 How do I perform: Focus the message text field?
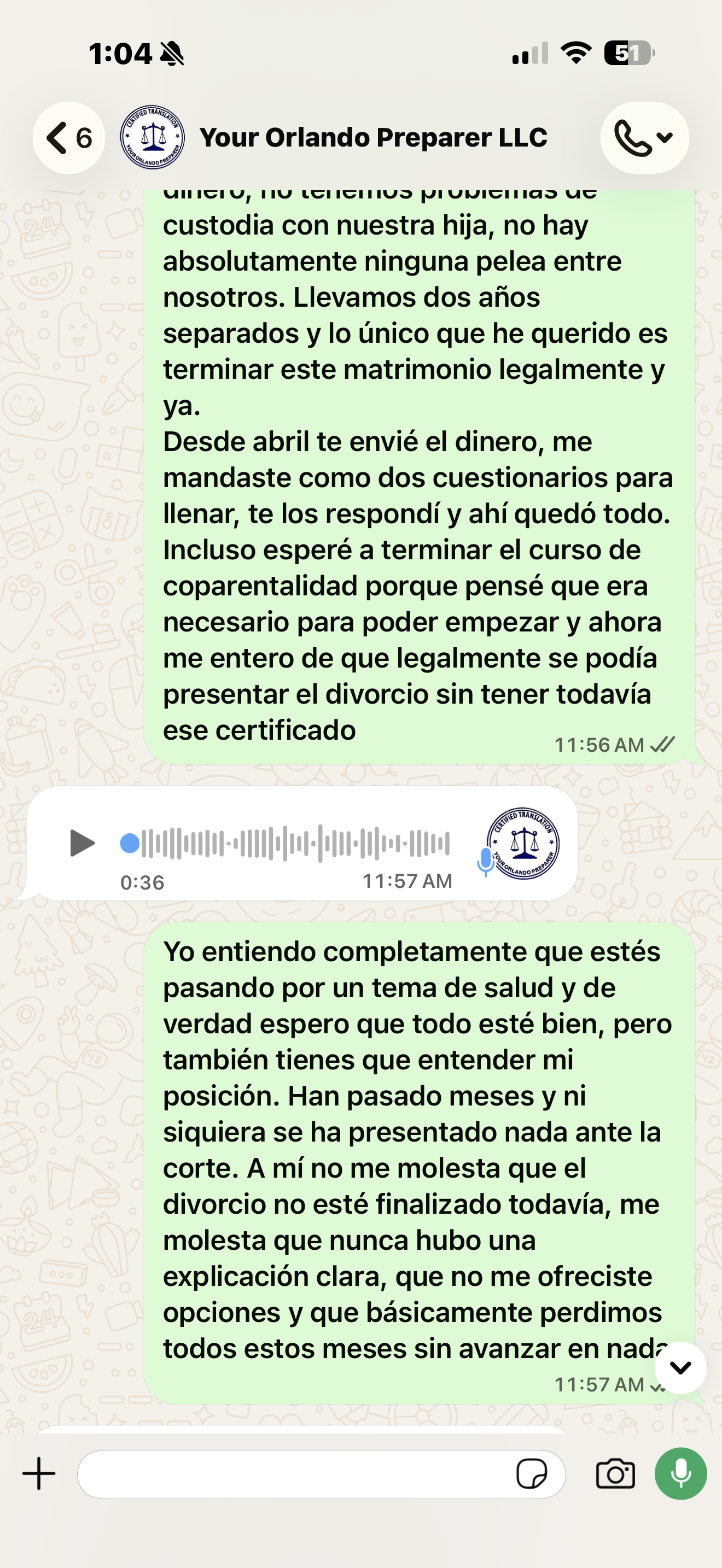[292, 1475]
